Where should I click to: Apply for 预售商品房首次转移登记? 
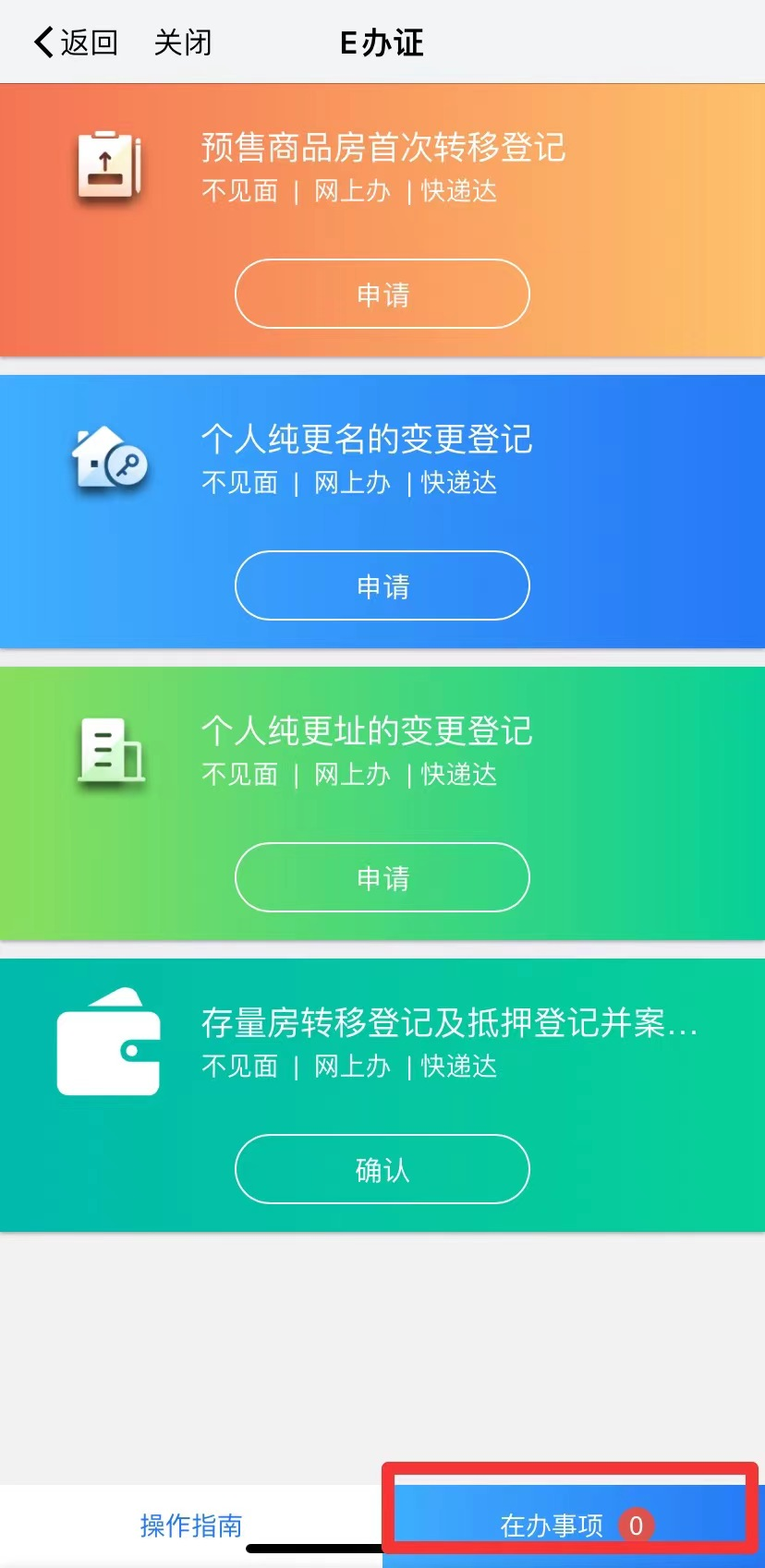click(x=382, y=295)
